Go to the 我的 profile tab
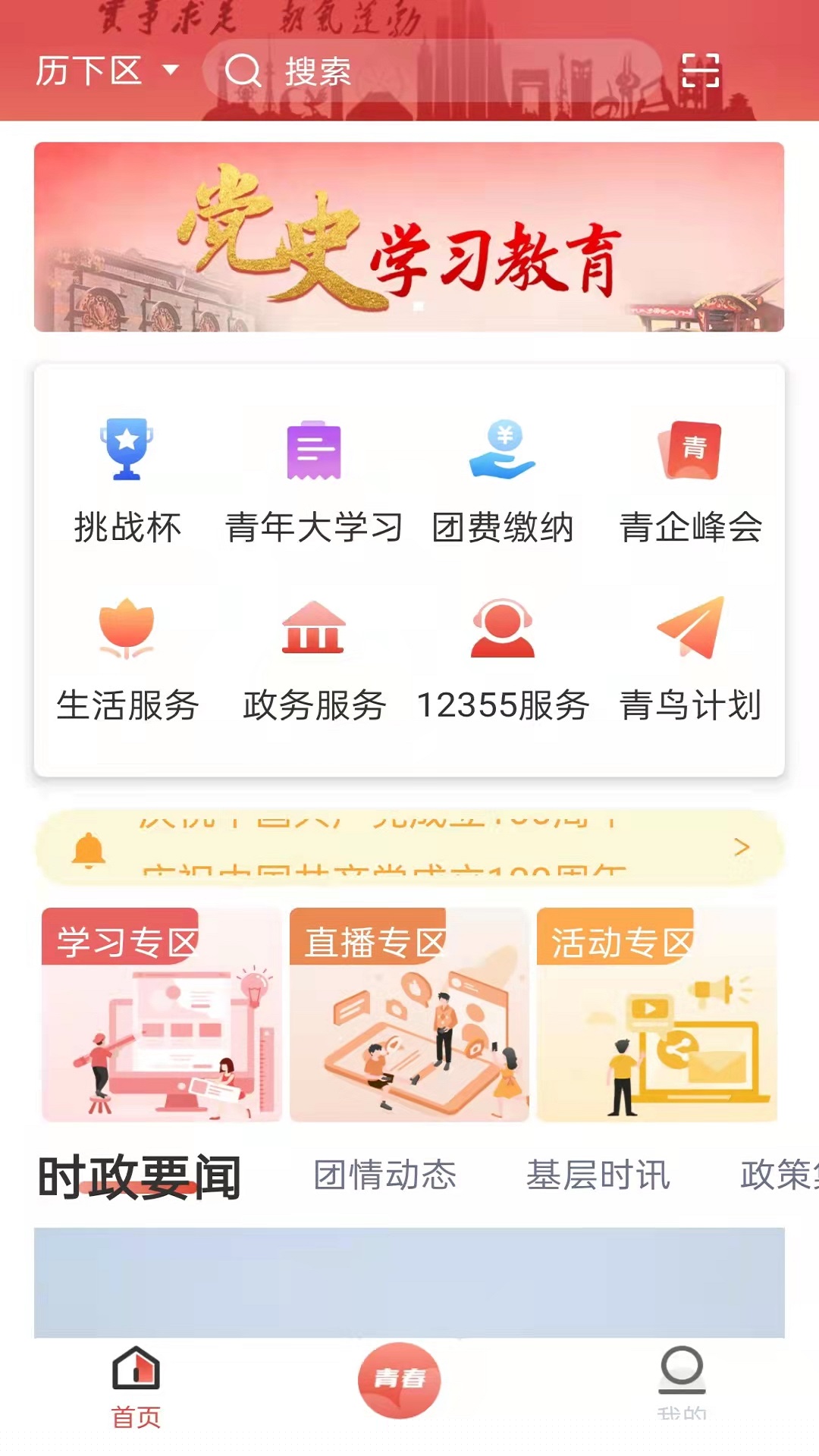 (x=682, y=1380)
